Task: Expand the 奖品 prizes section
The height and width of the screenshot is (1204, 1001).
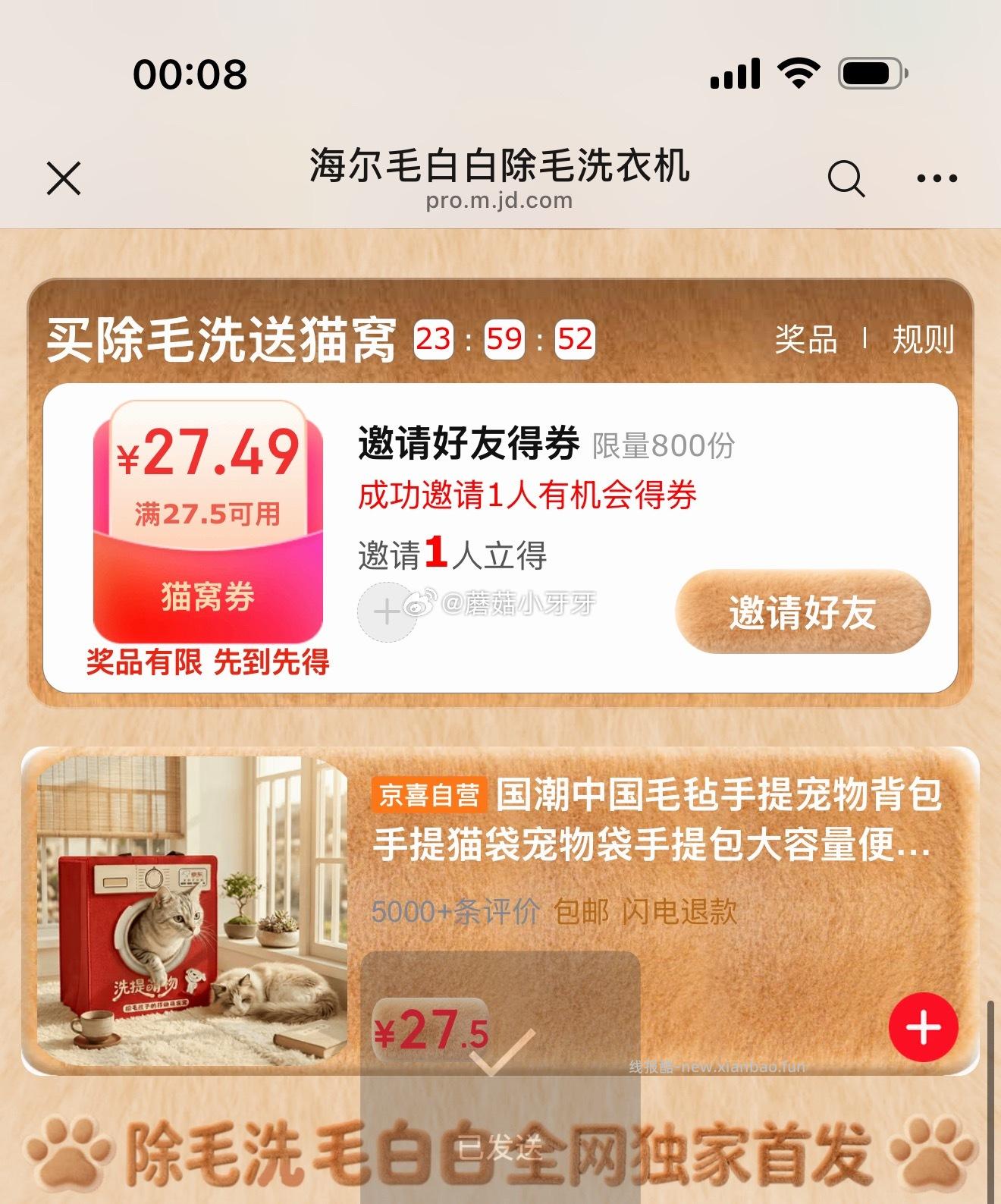Action: 804,341
